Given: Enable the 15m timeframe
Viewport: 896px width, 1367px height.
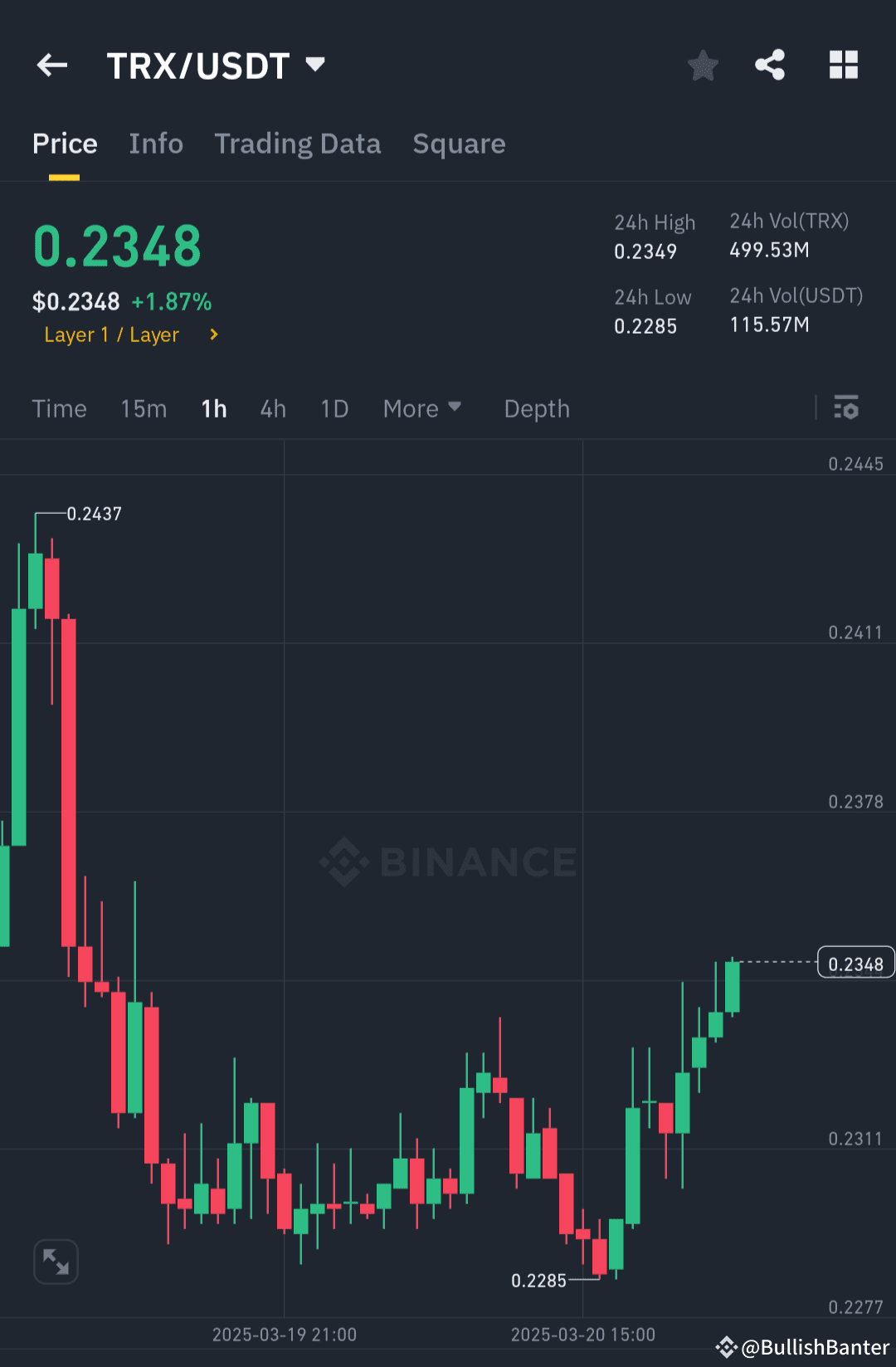Looking at the screenshot, I should (x=143, y=408).
